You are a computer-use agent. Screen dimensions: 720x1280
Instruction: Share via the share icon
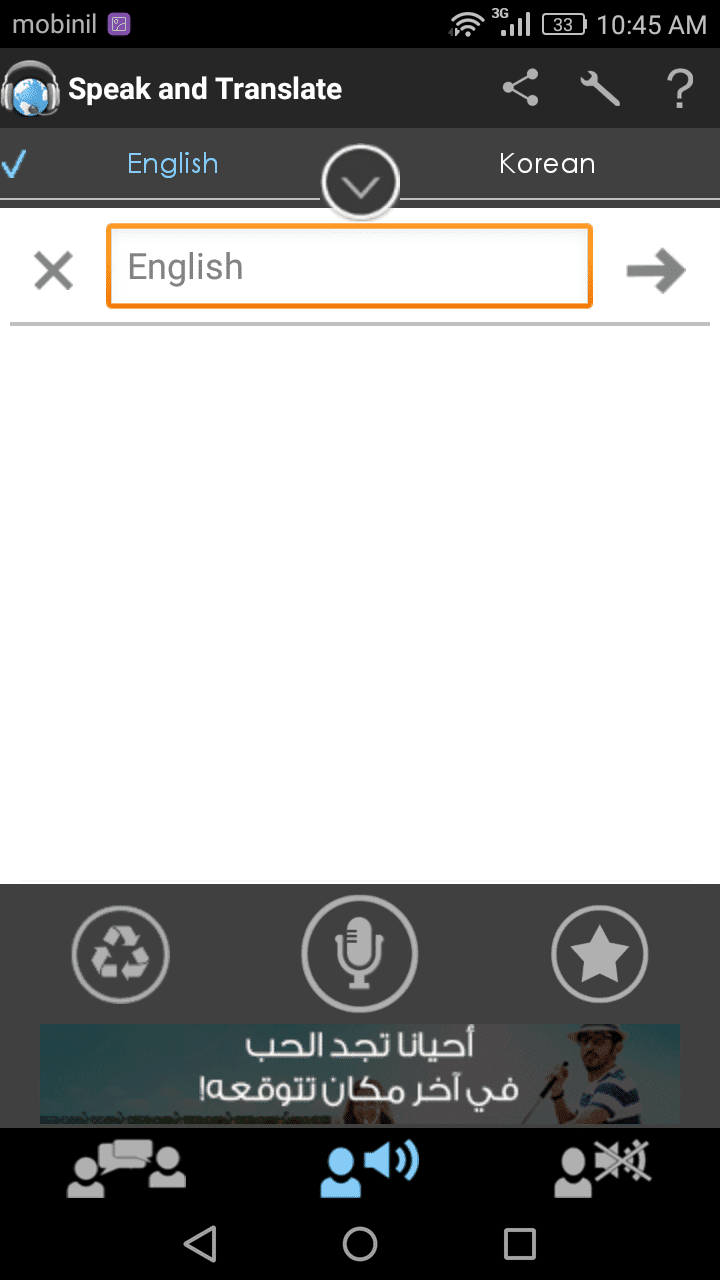520,89
